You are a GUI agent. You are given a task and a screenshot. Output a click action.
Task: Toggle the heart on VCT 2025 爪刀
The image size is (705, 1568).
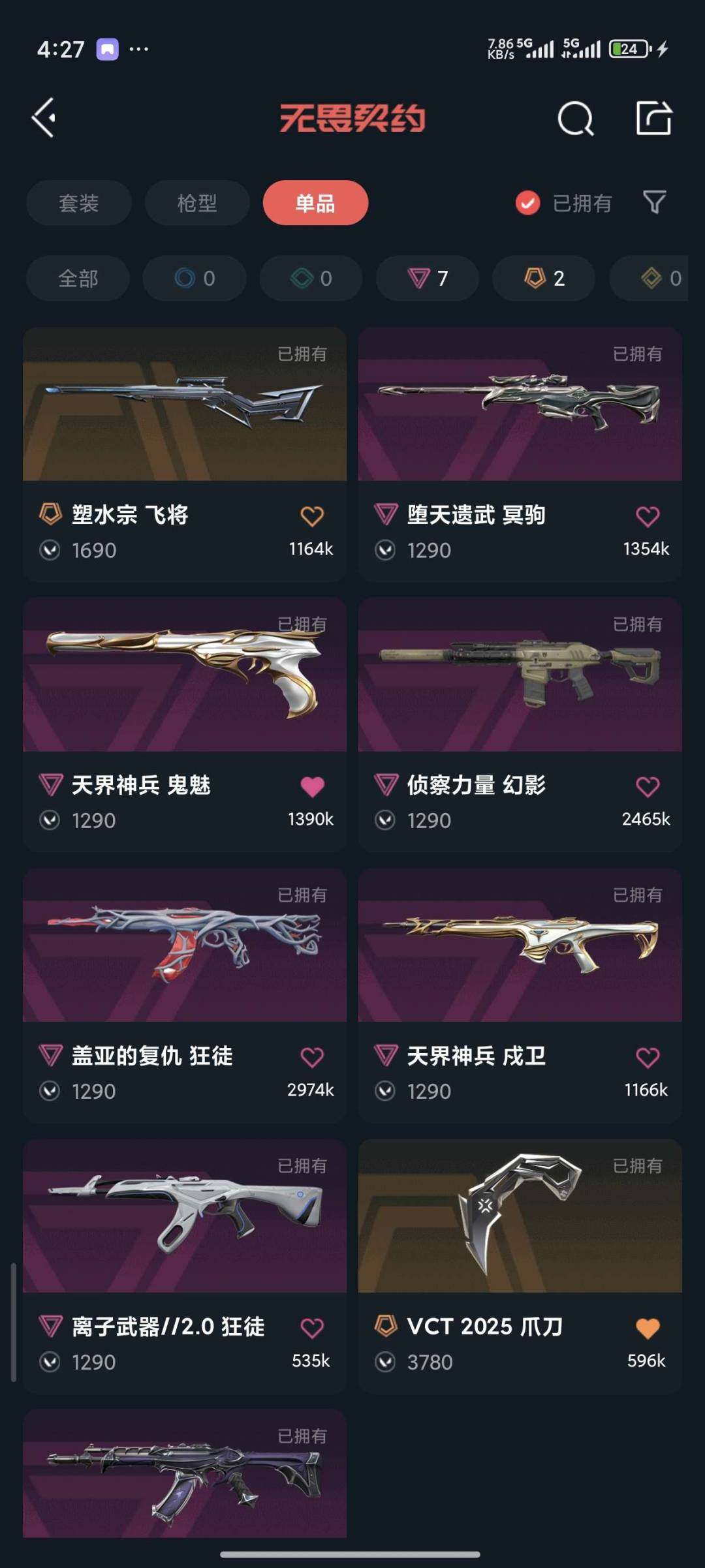tap(647, 1329)
